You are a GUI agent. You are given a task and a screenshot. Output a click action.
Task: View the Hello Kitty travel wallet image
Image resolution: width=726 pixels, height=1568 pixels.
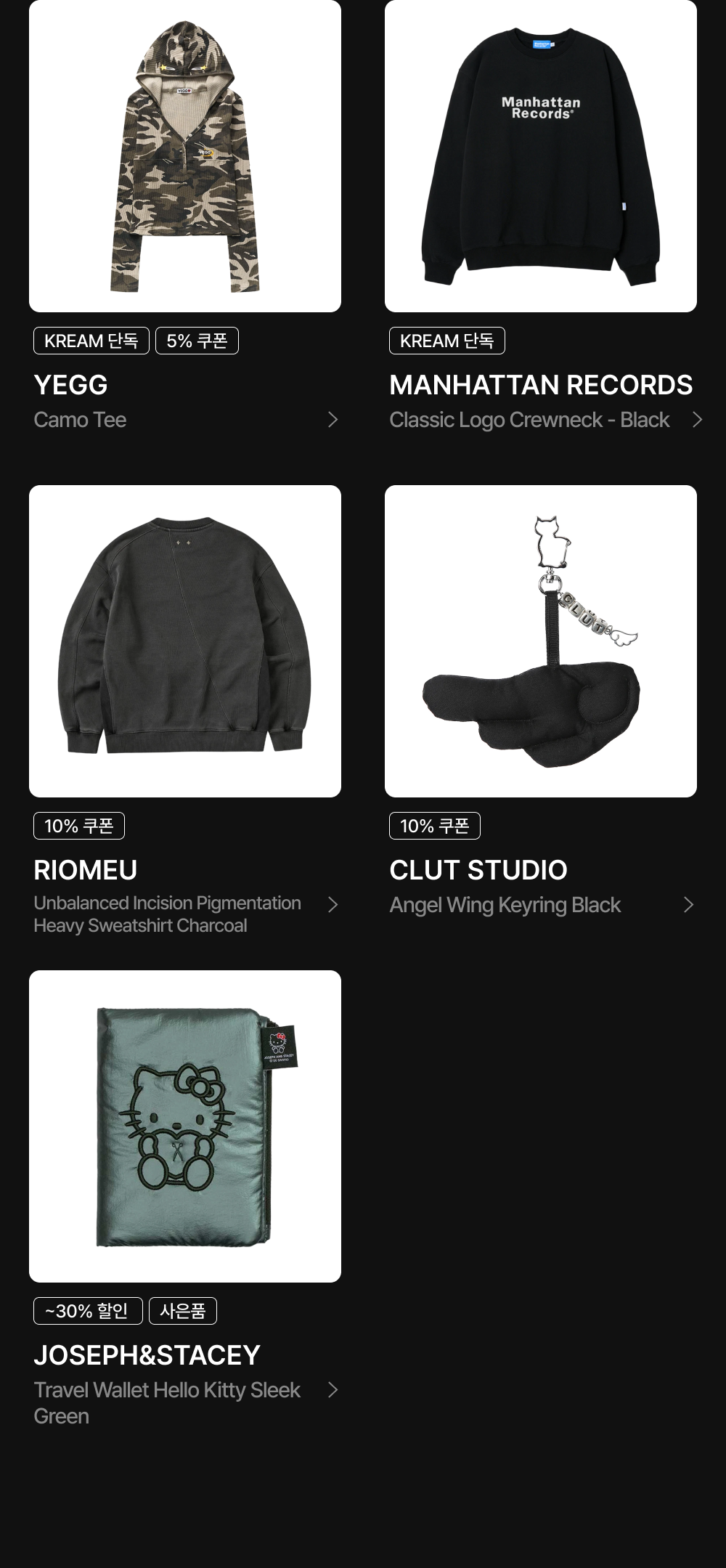[x=185, y=1126]
